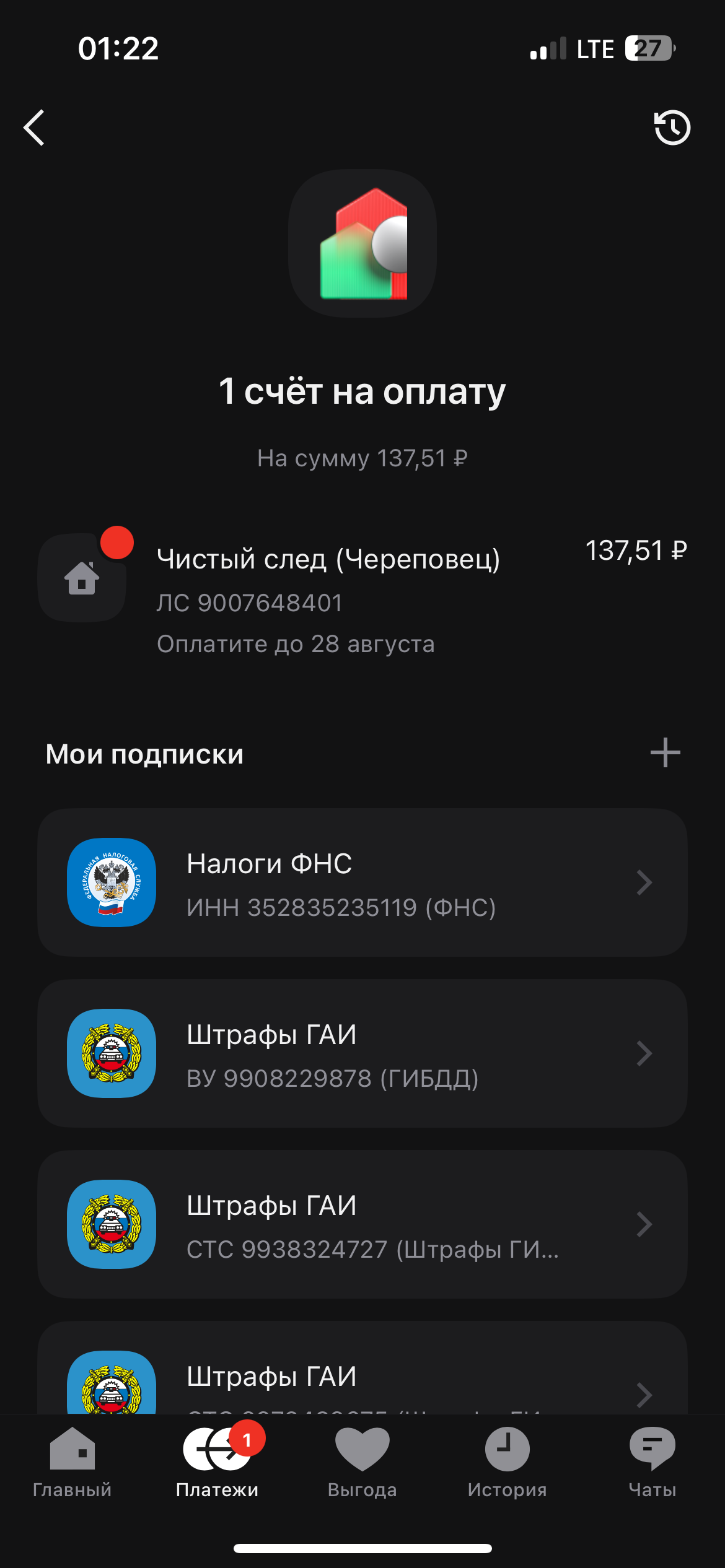Switch to the Выгода tab
The width and height of the screenshot is (725, 1568).
tap(362, 1462)
